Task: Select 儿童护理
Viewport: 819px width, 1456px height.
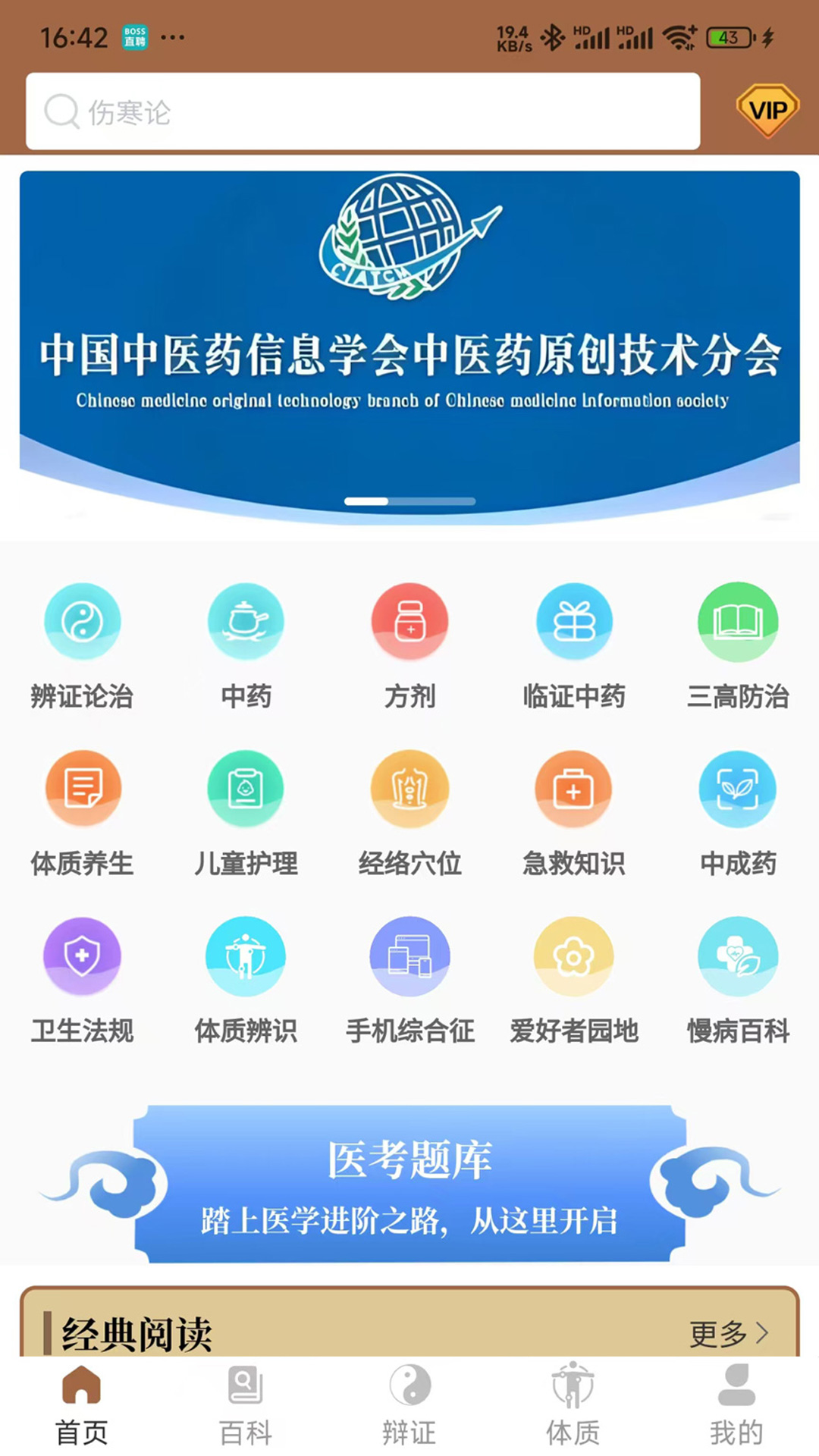Action: pyautogui.click(x=246, y=811)
